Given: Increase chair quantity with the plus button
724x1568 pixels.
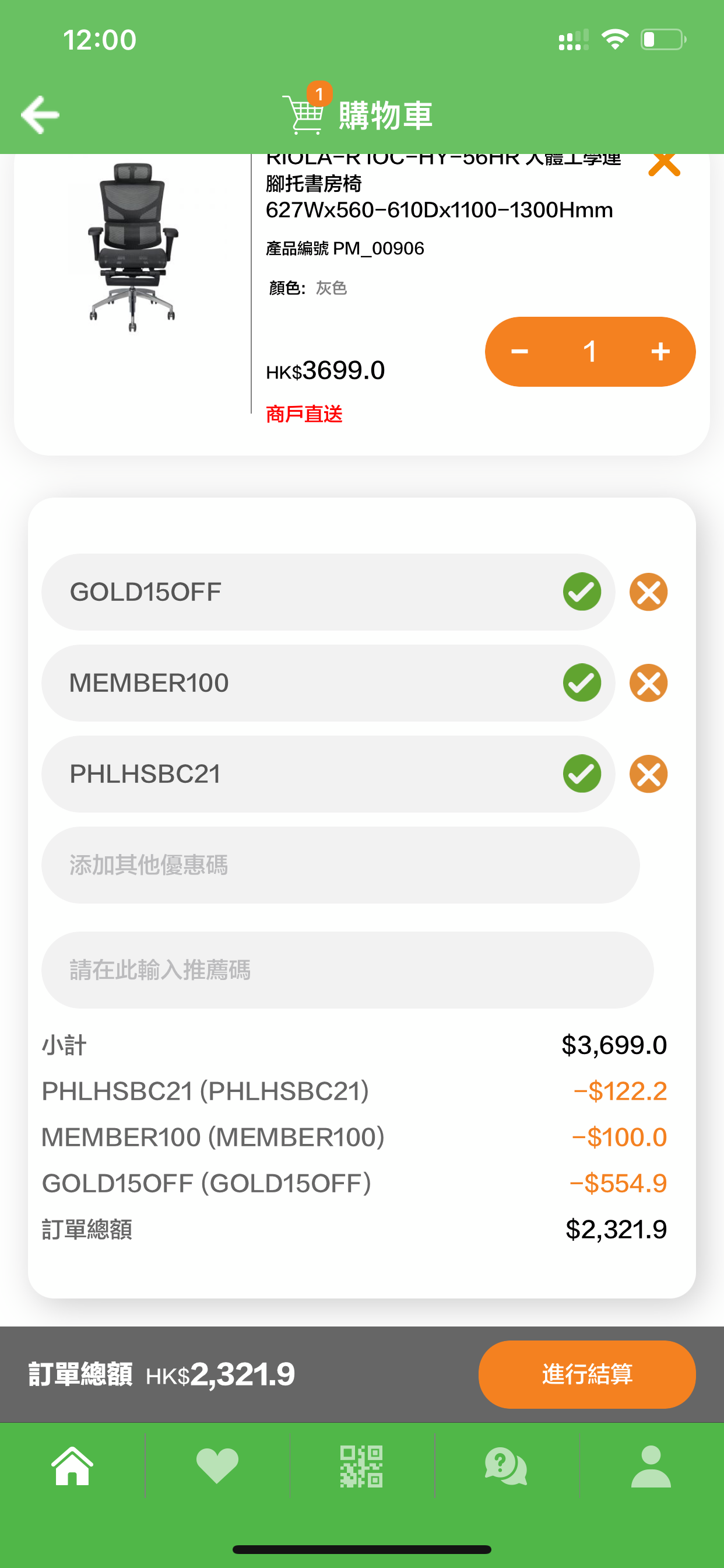Looking at the screenshot, I should point(660,351).
